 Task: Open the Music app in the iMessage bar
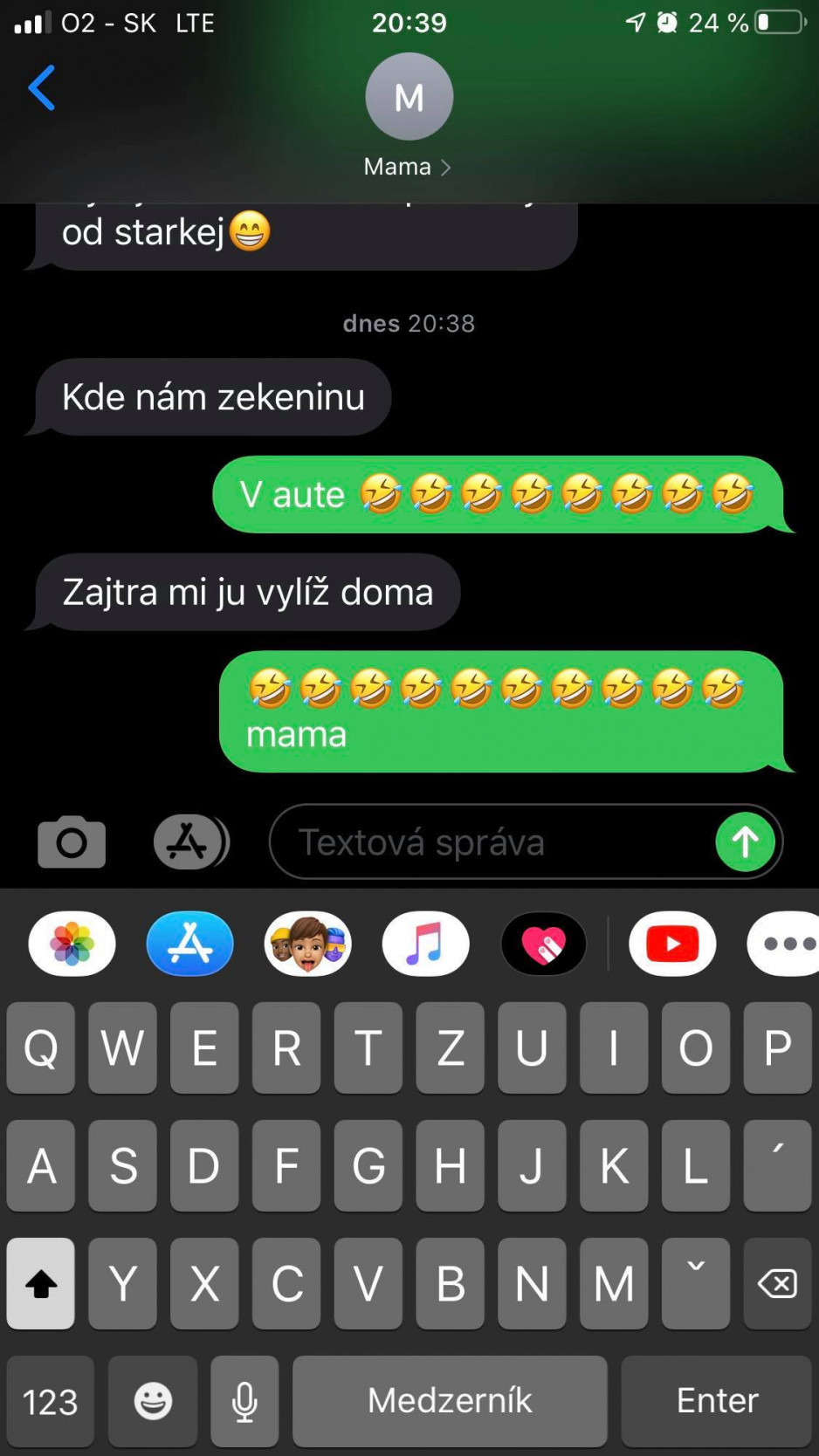tap(426, 944)
